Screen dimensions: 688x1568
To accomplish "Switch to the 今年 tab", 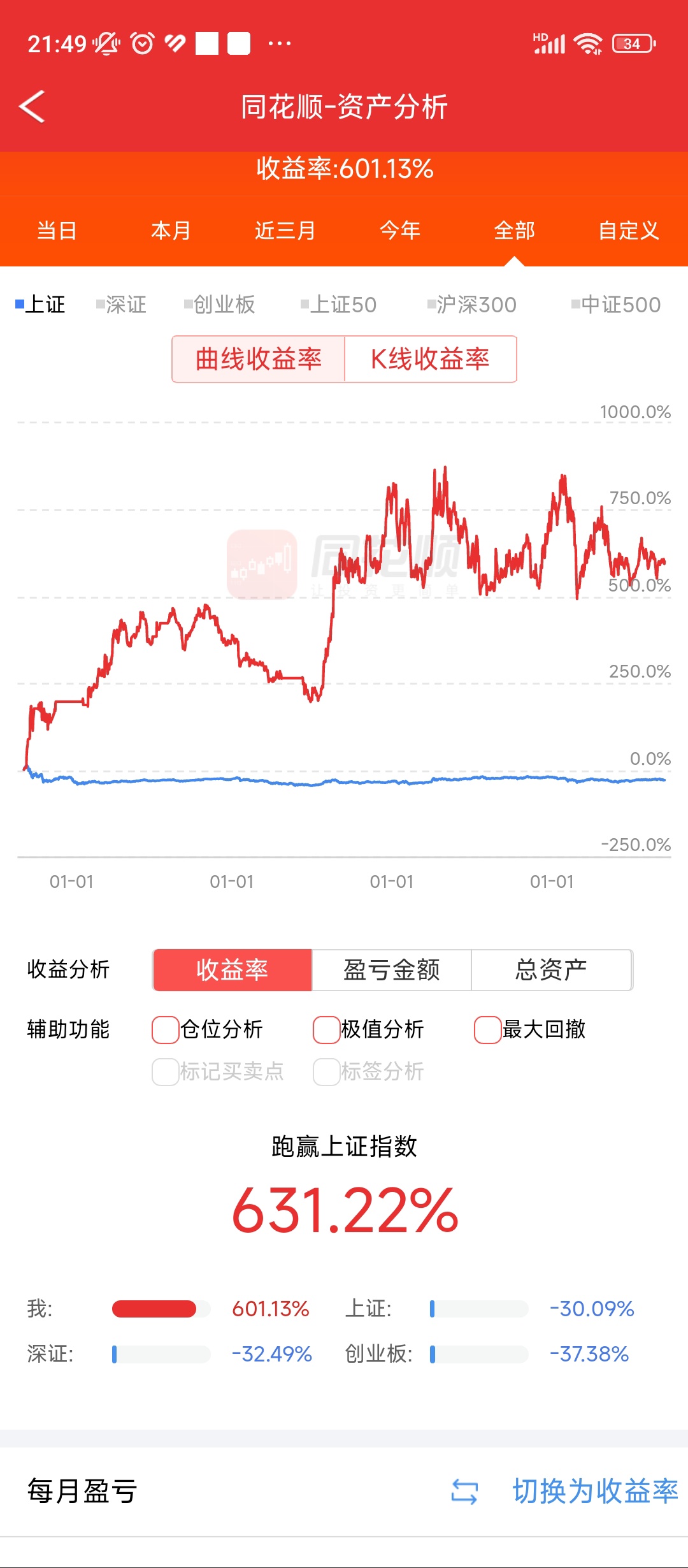I will [x=400, y=230].
